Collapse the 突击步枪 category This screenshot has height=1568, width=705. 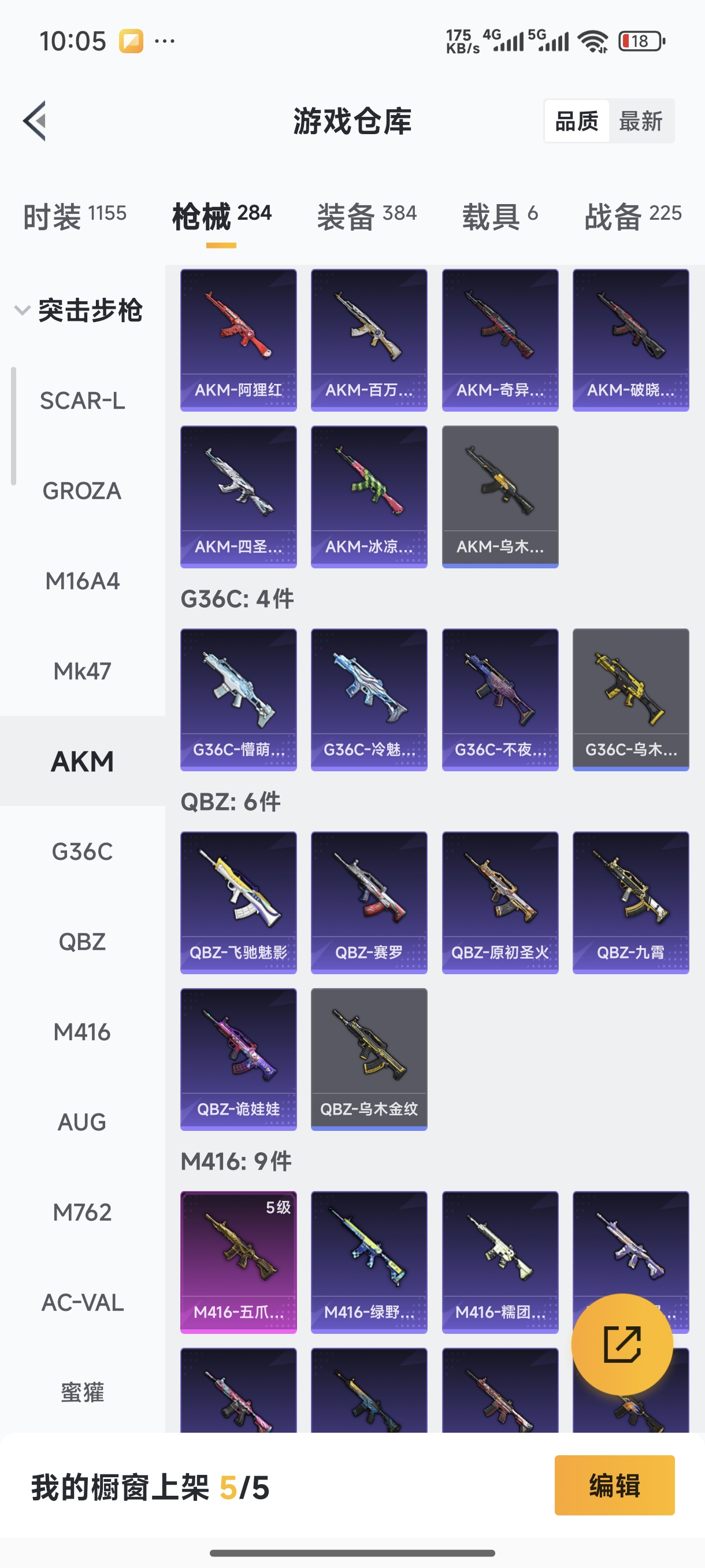coord(22,310)
